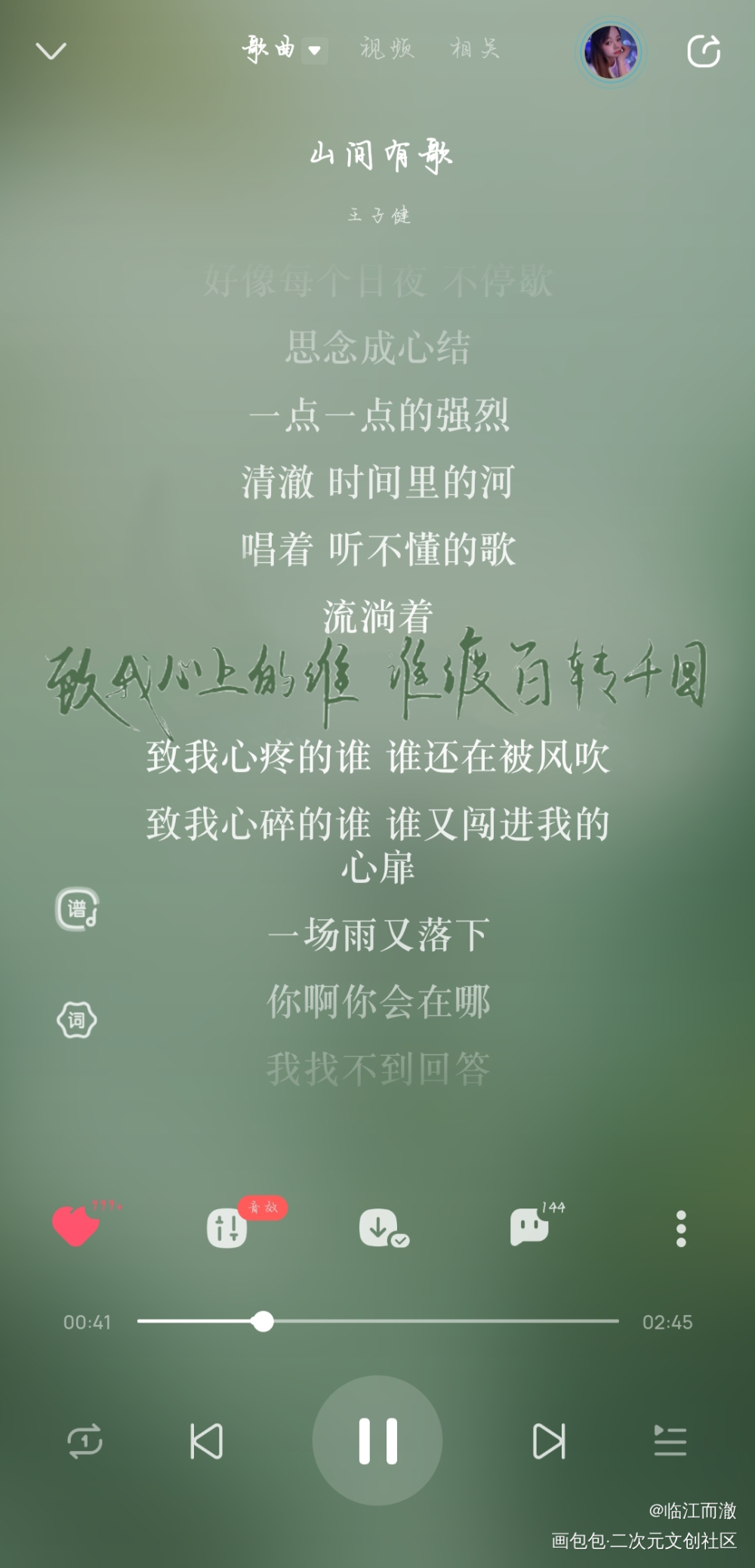
Task: Open the round avatar at the top
Action: [611, 51]
